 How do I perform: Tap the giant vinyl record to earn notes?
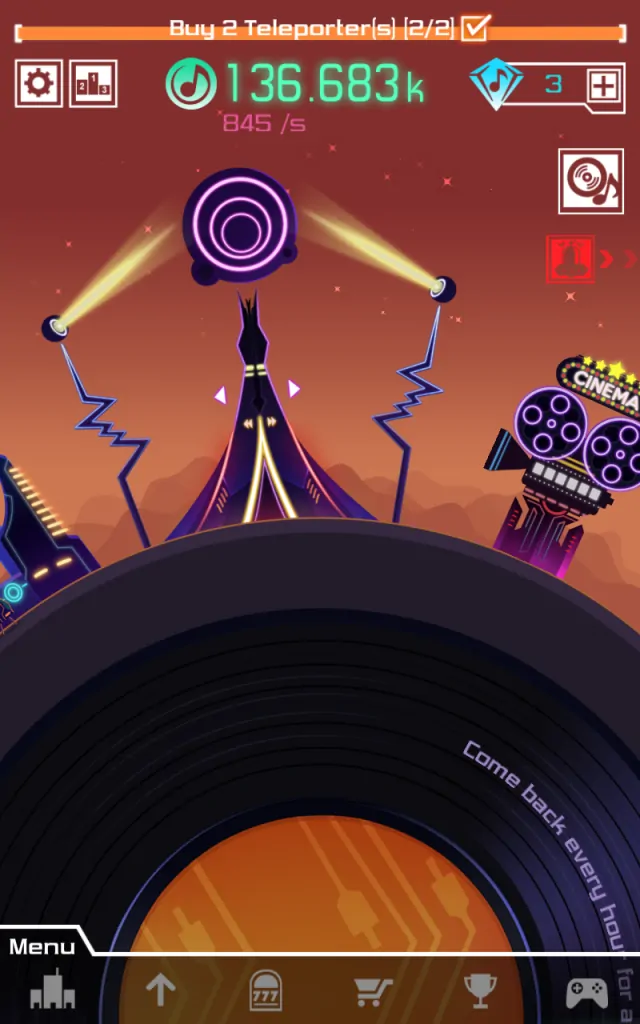tap(320, 760)
